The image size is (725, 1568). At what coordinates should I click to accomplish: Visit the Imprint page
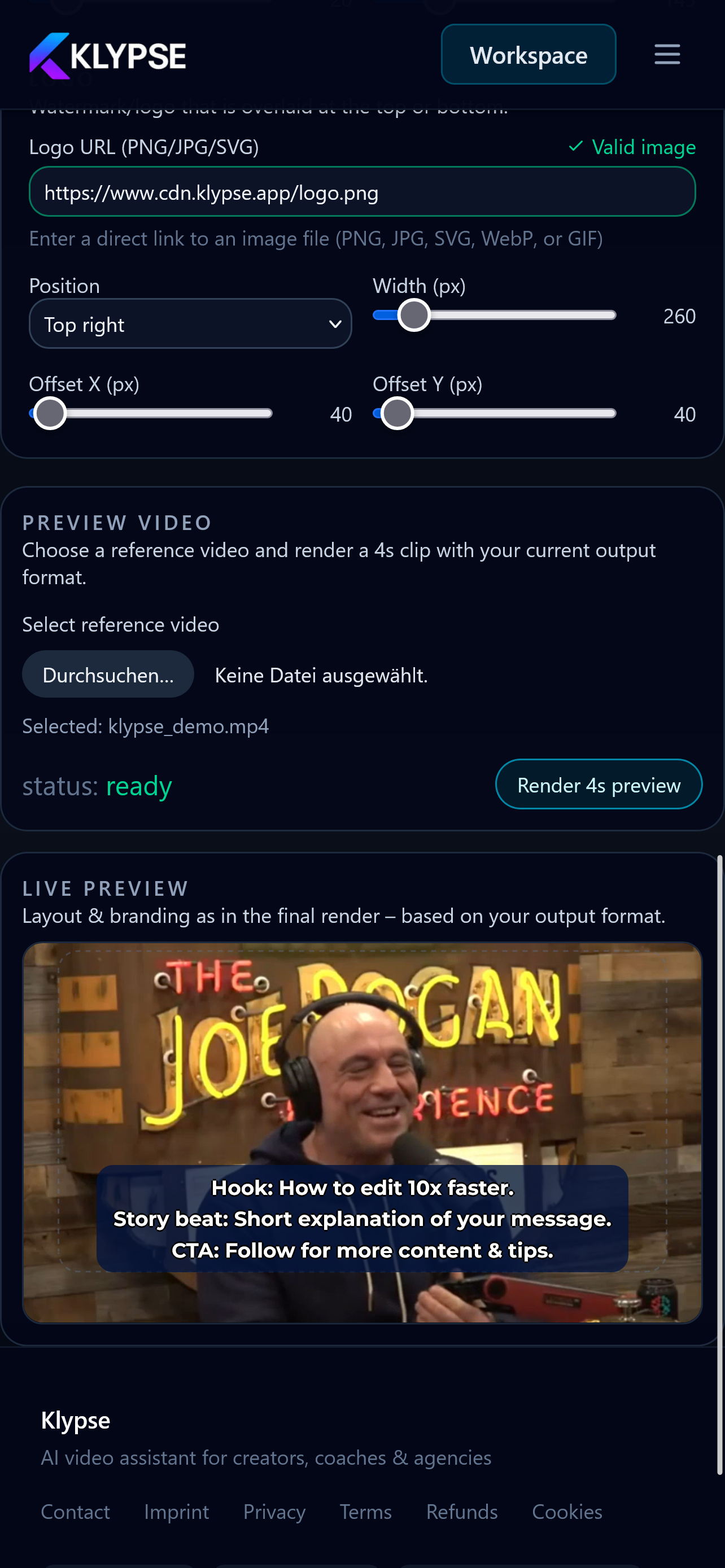[x=177, y=1512]
